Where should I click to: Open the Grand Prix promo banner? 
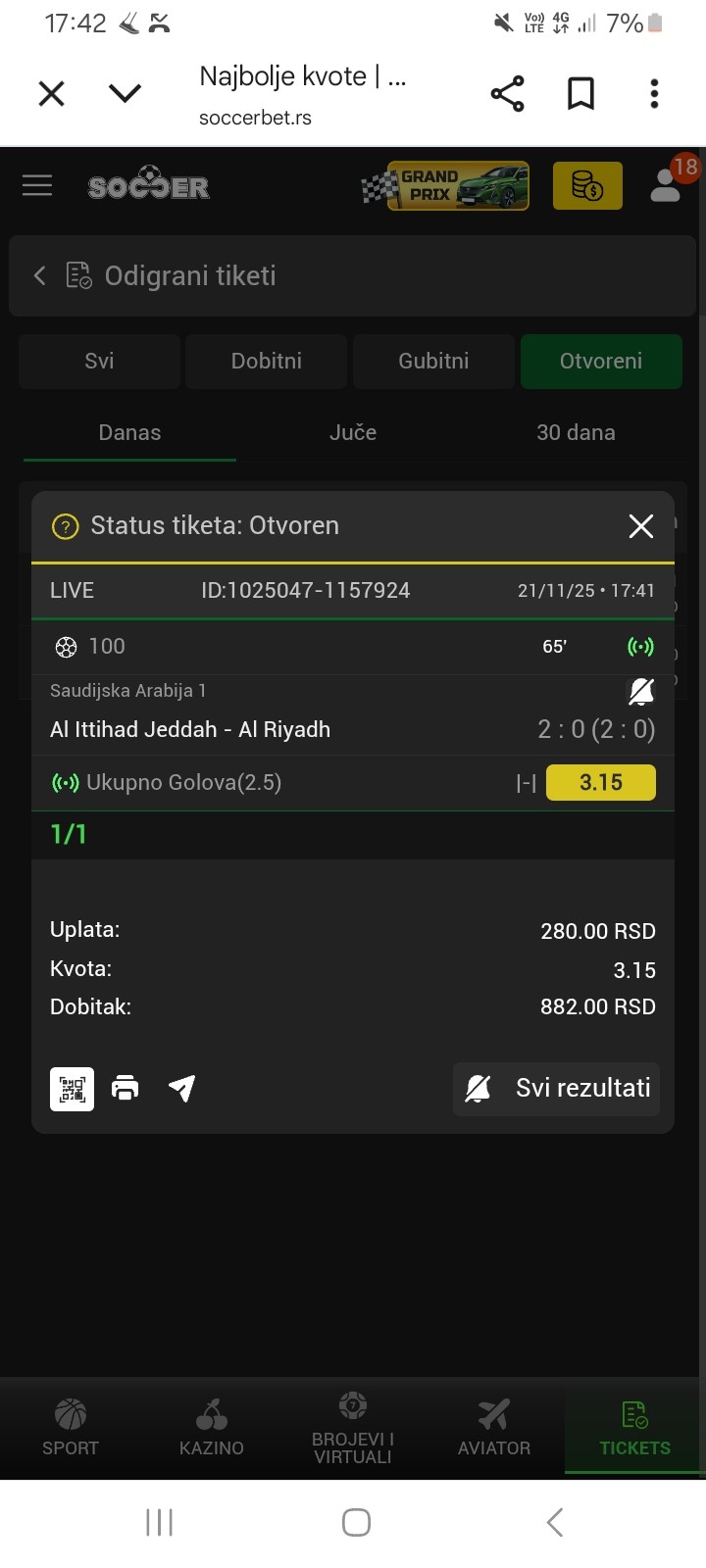point(446,185)
